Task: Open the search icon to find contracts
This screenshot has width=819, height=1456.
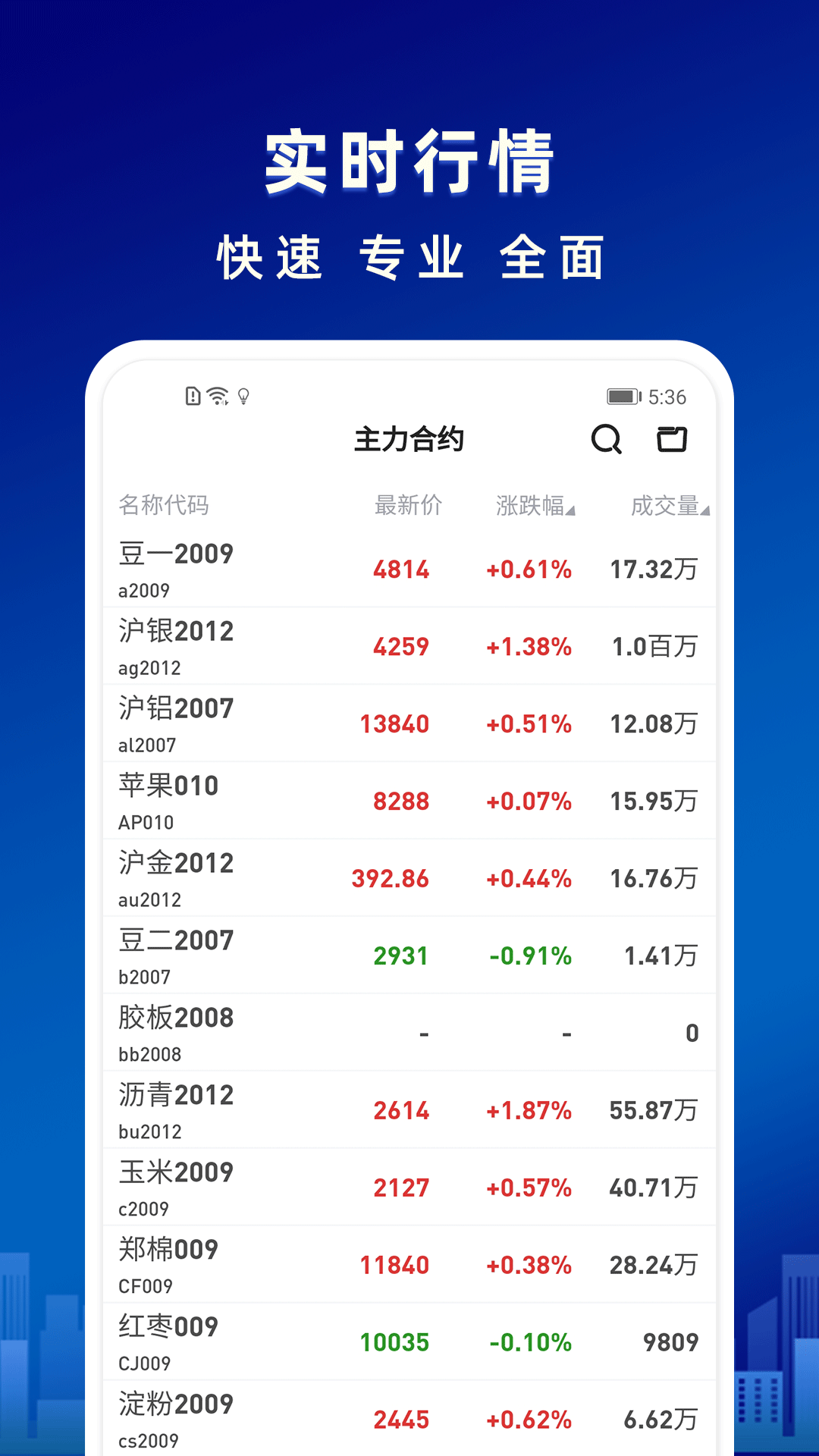Action: click(607, 440)
